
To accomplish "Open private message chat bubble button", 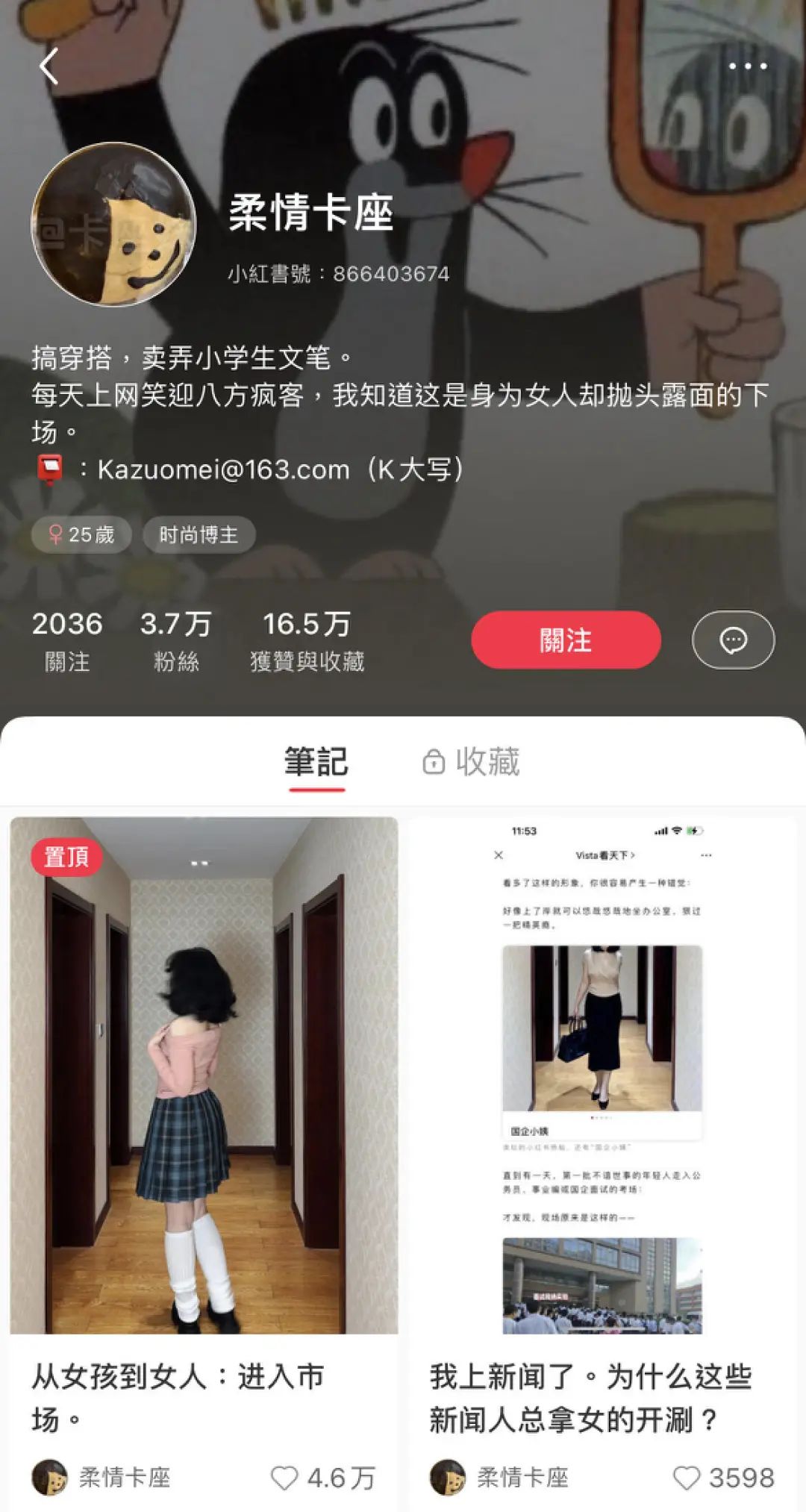I will 733,640.
